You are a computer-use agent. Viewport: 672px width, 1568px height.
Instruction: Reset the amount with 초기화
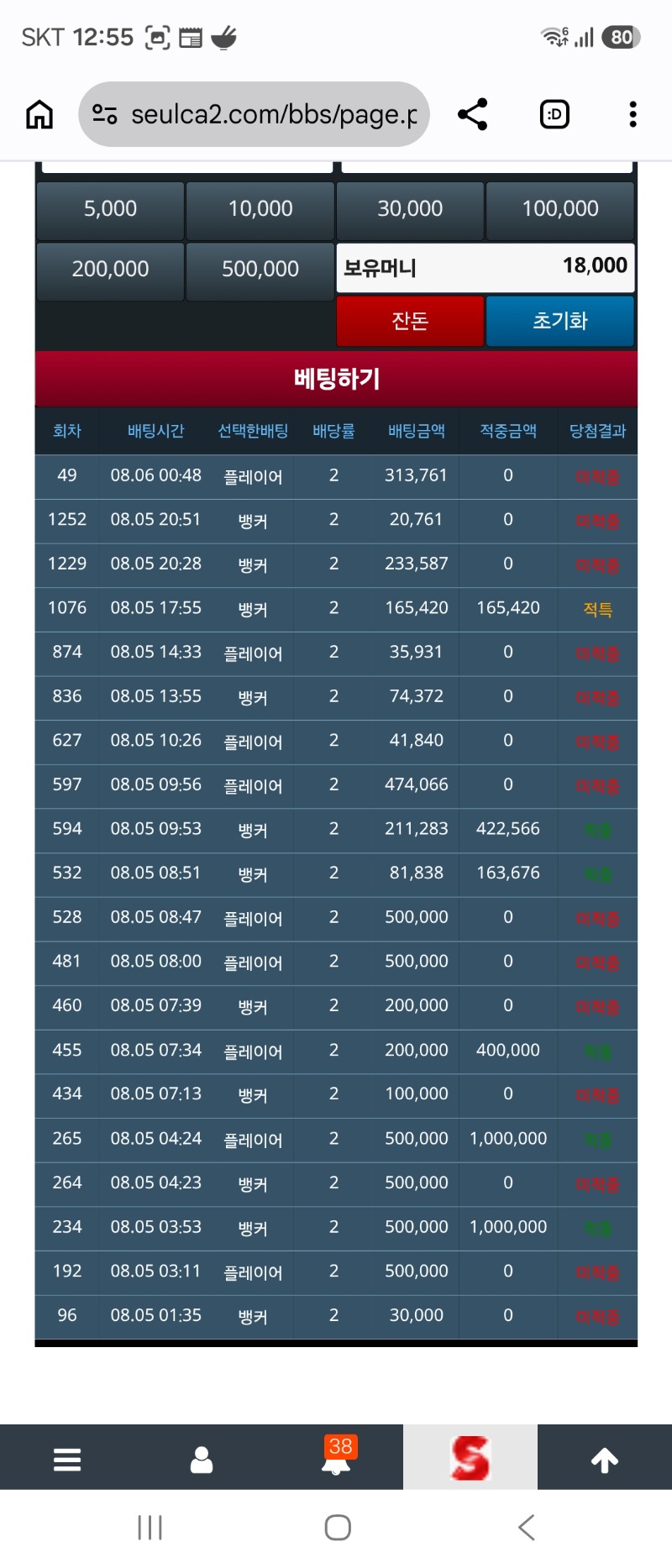[560, 321]
